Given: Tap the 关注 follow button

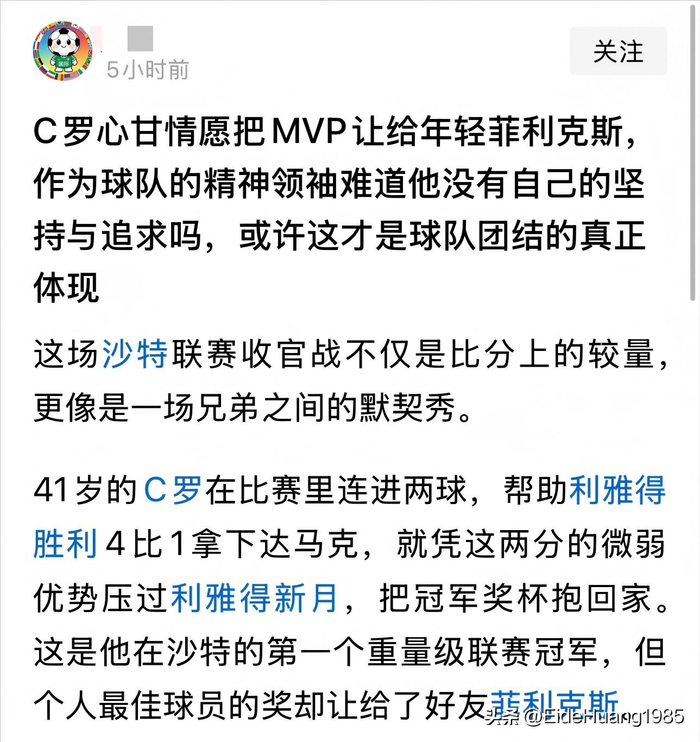Looking at the screenshot, I should (x=618, y=51).
